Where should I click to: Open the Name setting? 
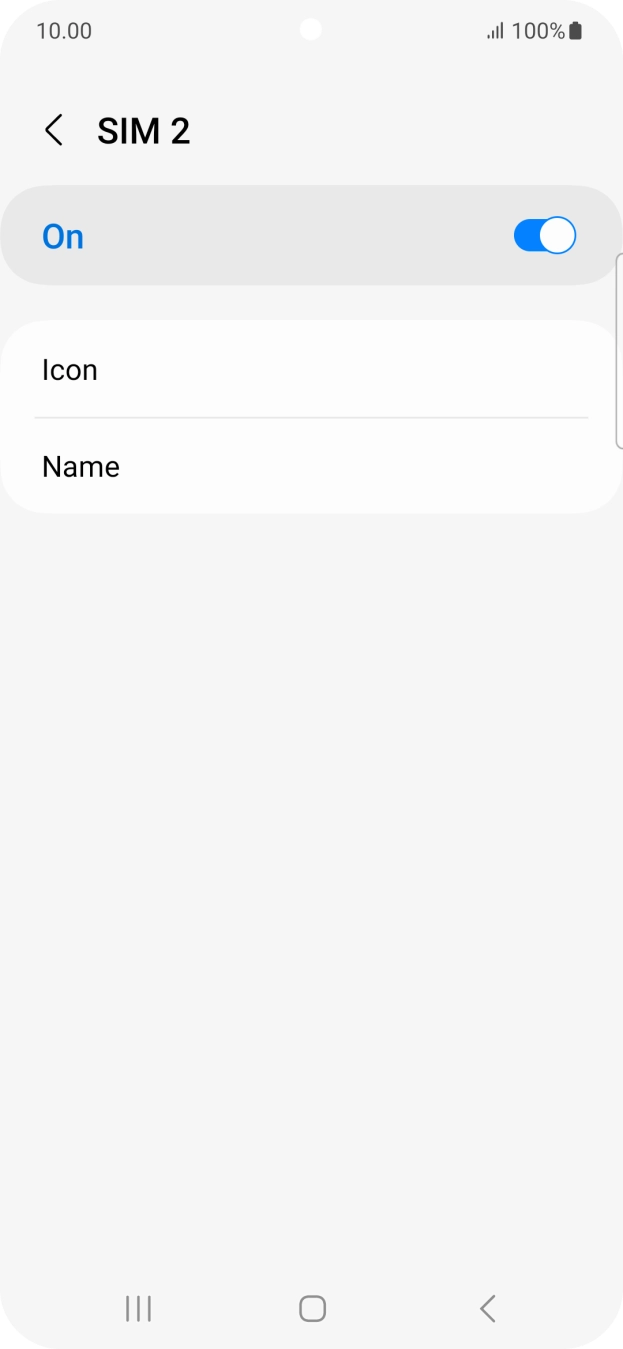click(x=310, y=467)
